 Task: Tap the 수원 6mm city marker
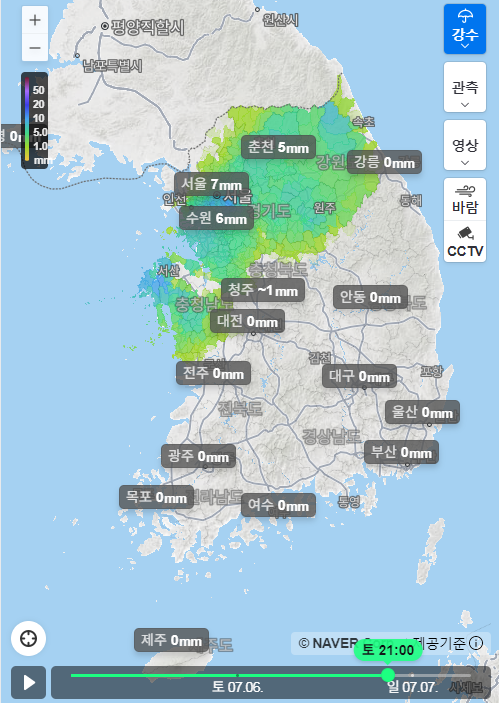pyautogui.click(x=217, y=218)
